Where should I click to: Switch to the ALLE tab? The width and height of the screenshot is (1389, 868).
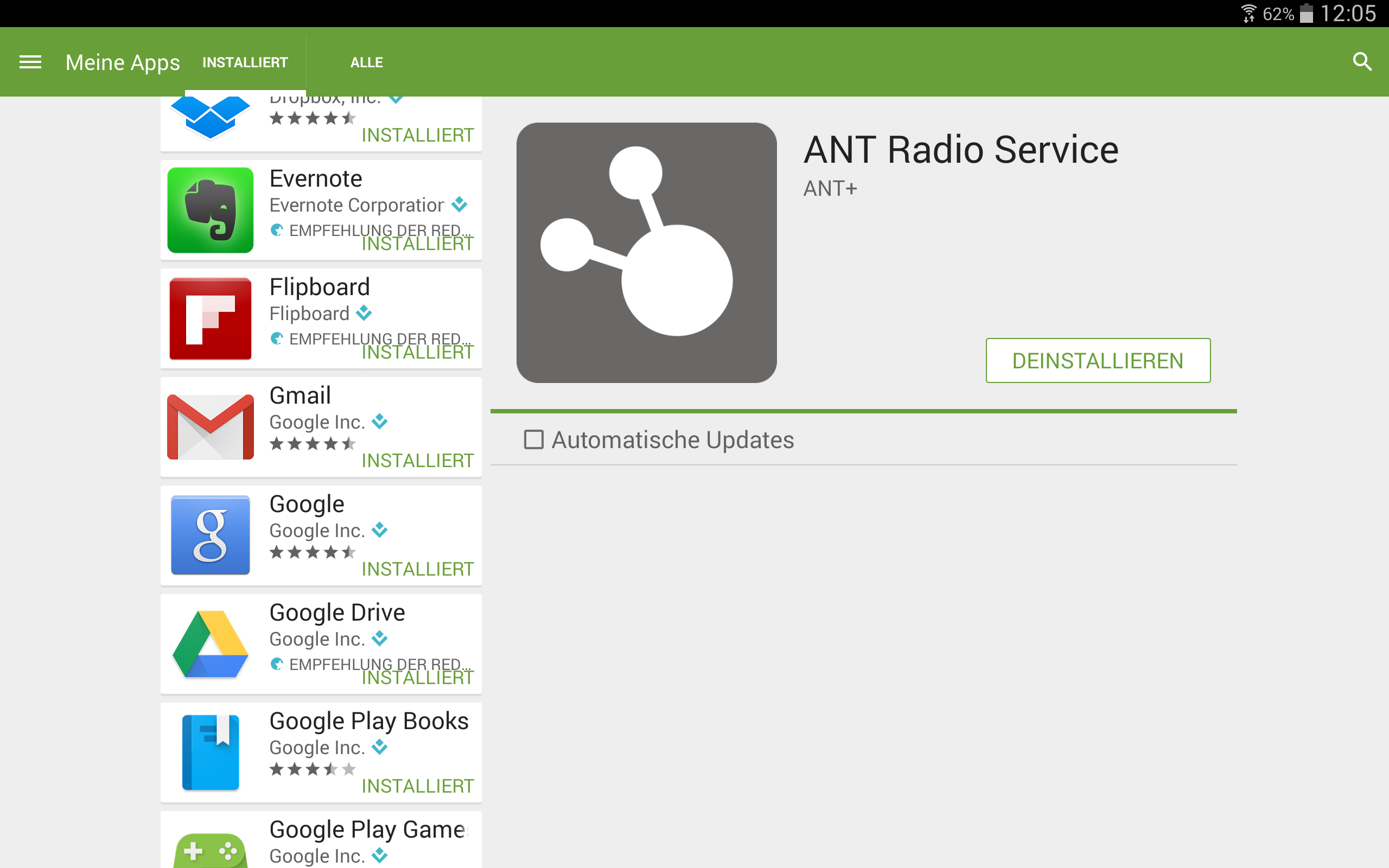(366, 62)
